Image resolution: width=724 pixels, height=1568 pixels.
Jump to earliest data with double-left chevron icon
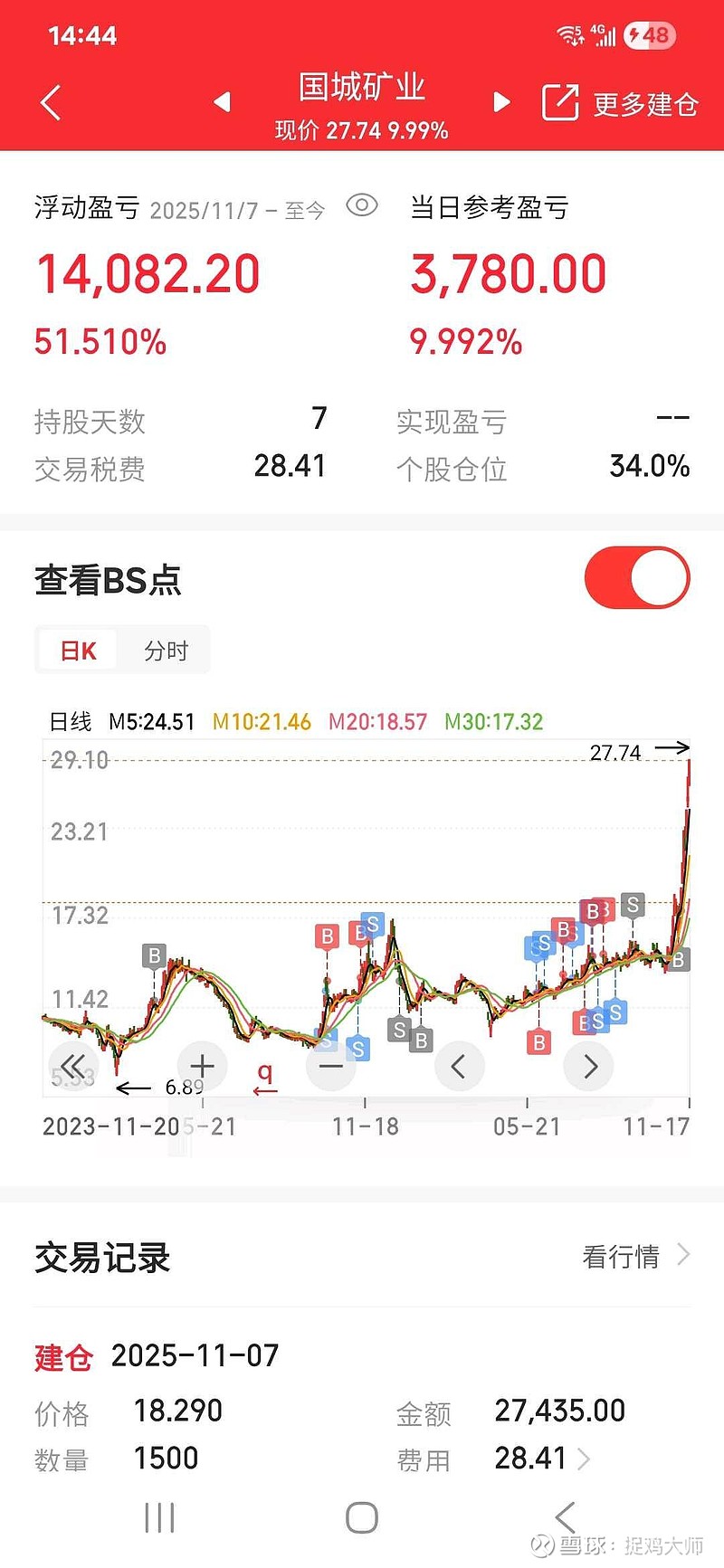point(73,1066)
